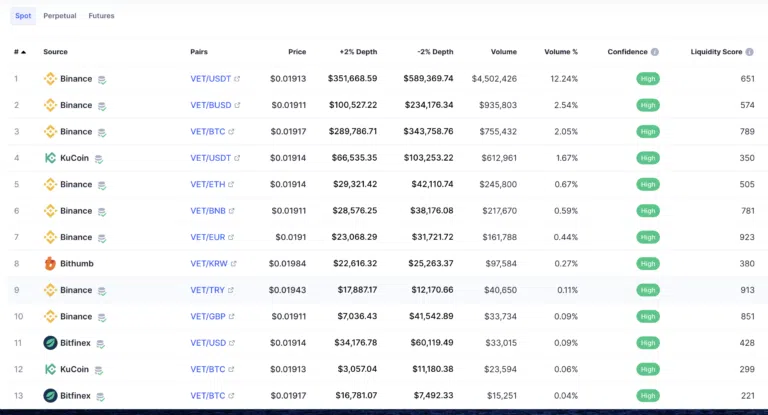This screenshot has width=768, height=415.
Task: Open the VET/EUR pair link
Action: click(x=208, y=237)
